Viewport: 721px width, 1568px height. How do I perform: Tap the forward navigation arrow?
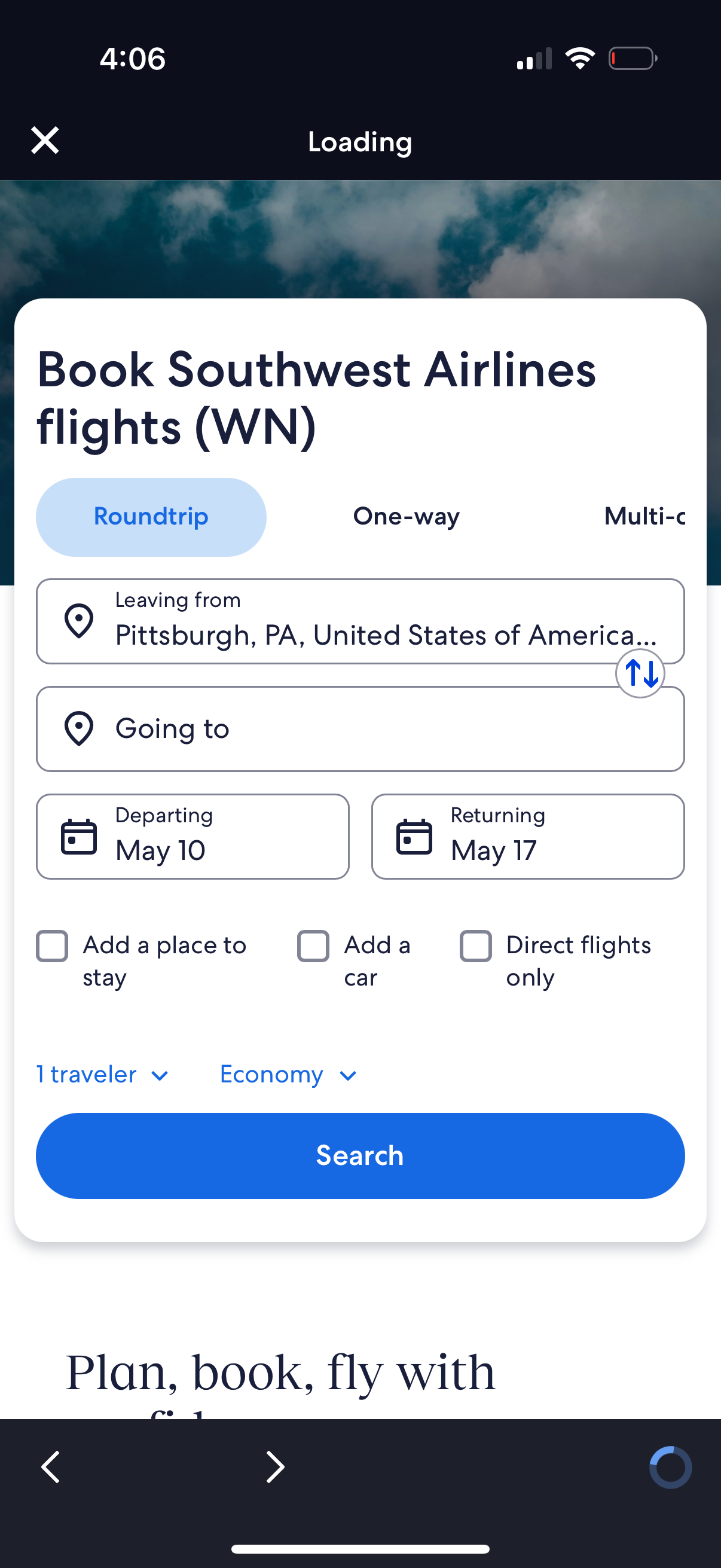coord(274,1466)
